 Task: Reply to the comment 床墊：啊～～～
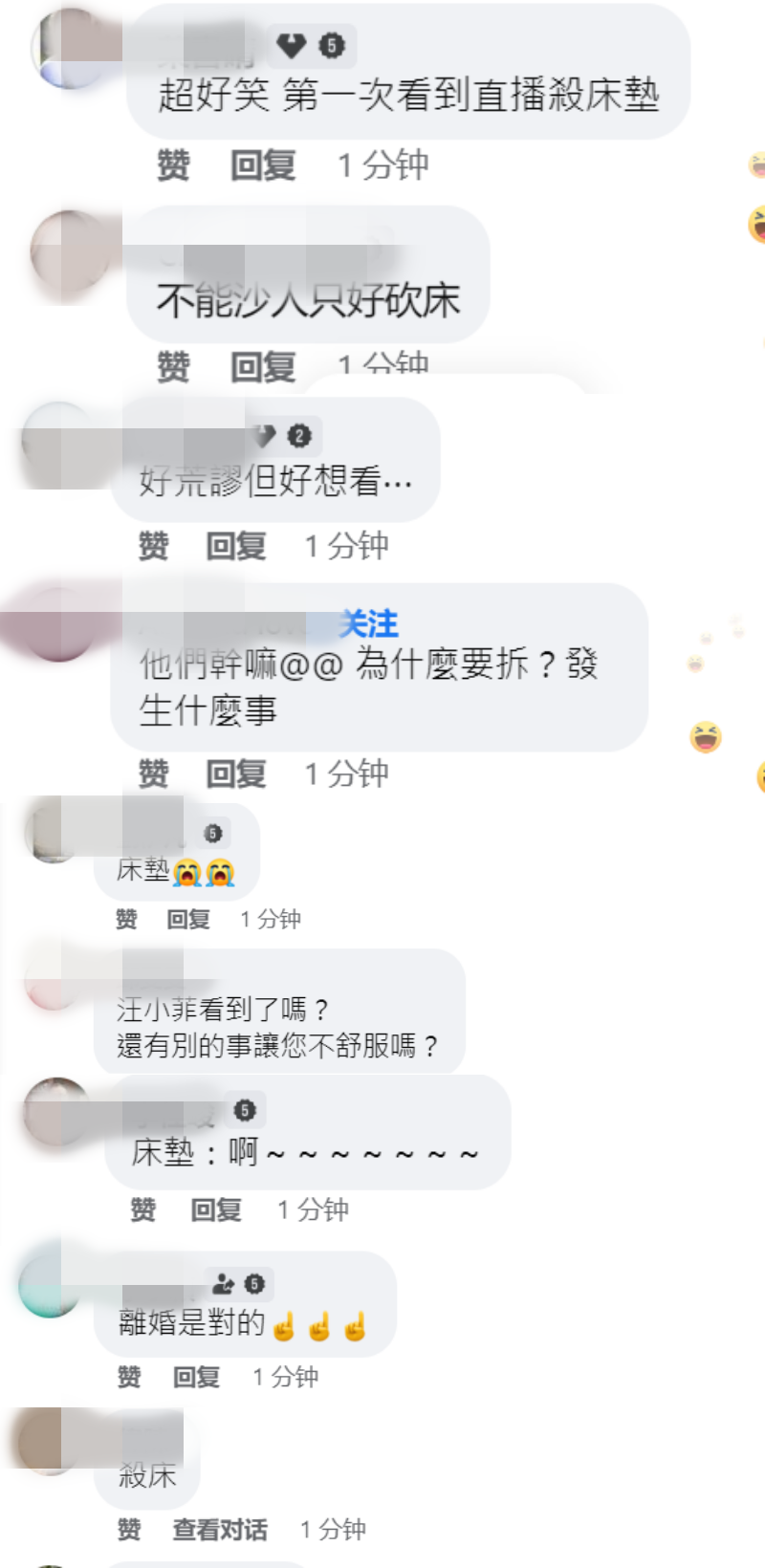pyautogui.click(x=215, y=1209)
